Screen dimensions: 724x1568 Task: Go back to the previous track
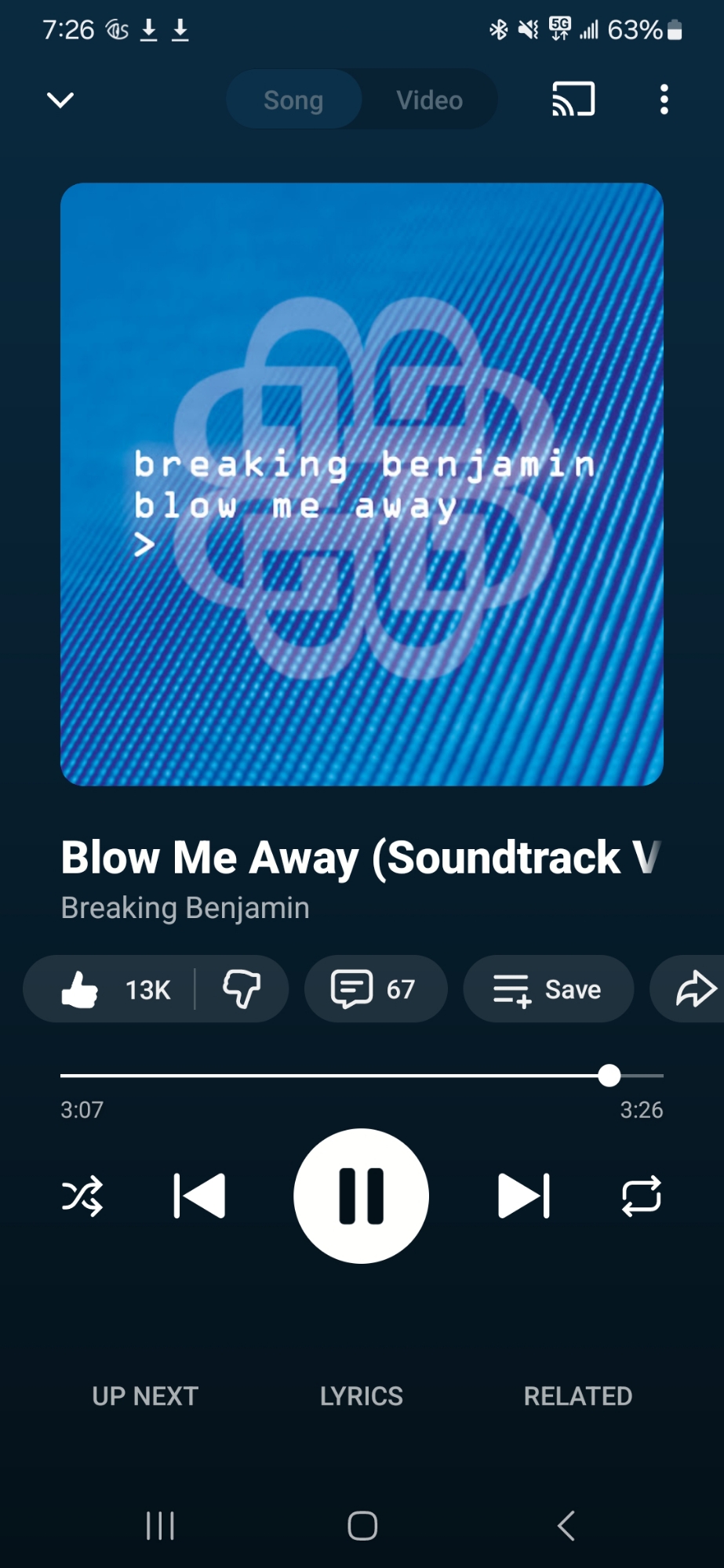click(x=199, y=1196)
